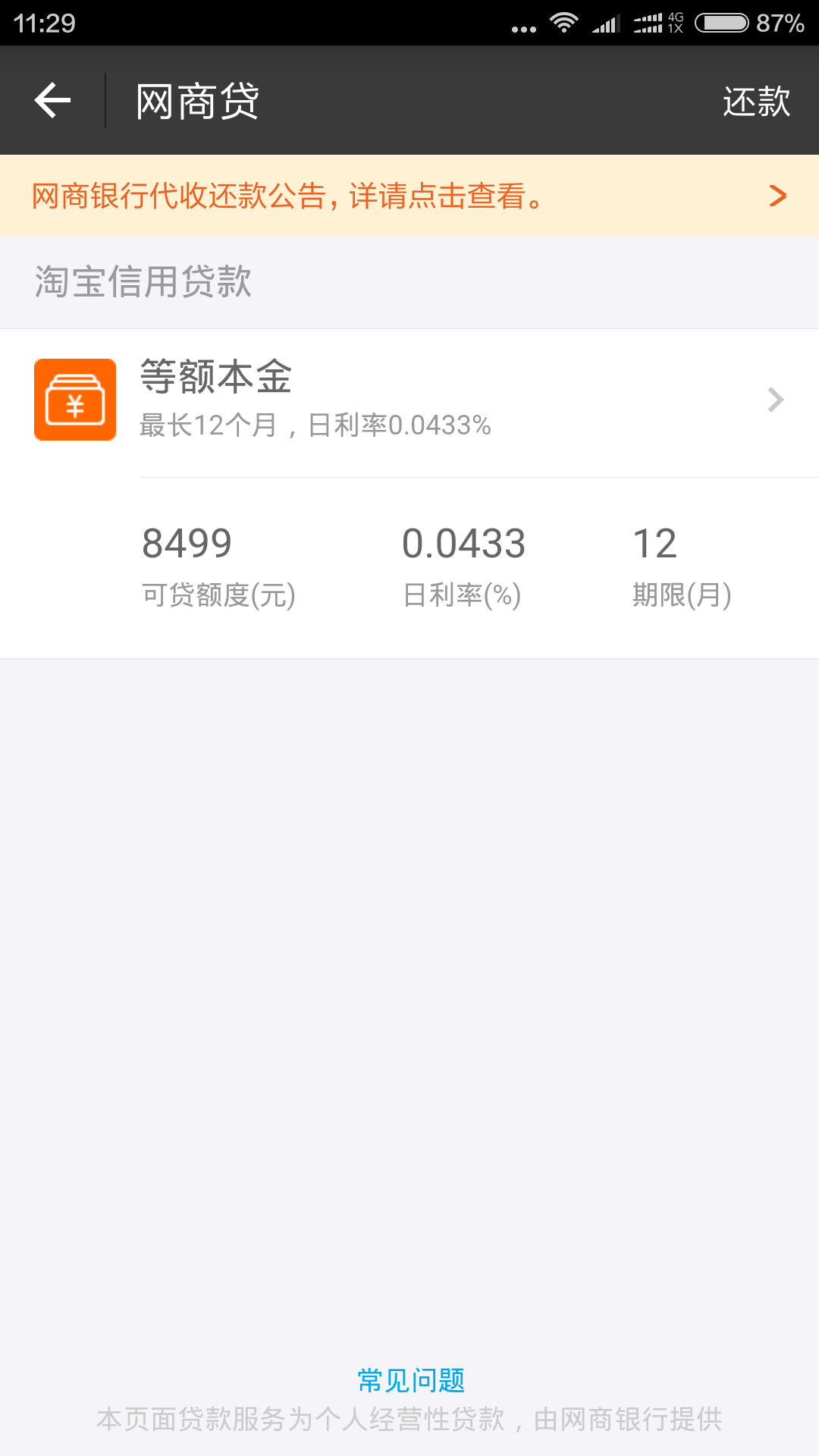Screen dimensions: 819x1456
Task: Open the 网商银行代收还款公告 announcement details
Action: (x=287, y=196)
